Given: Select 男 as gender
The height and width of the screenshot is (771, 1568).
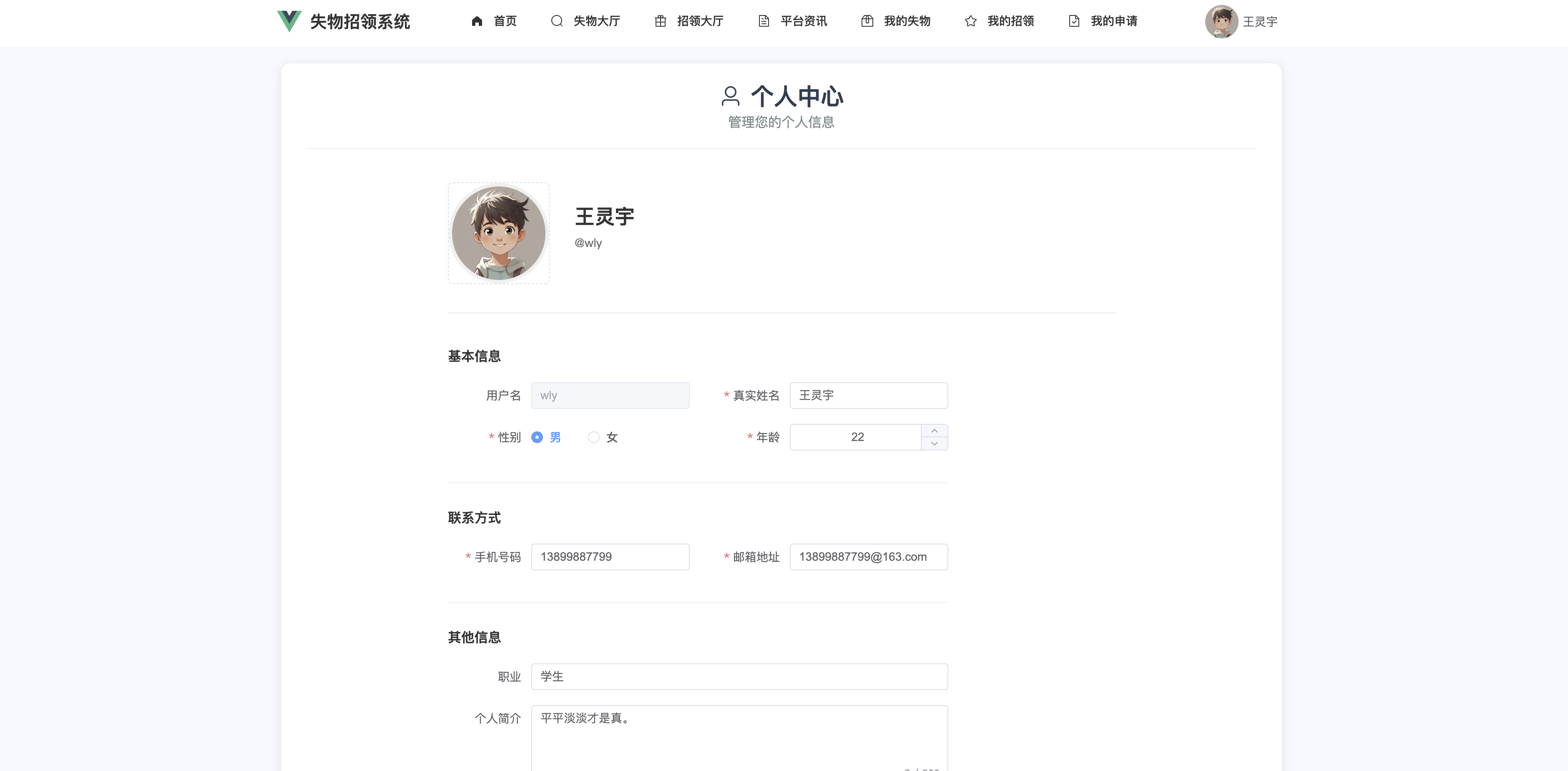Looking at the screenshot, I should pos(538,437).
